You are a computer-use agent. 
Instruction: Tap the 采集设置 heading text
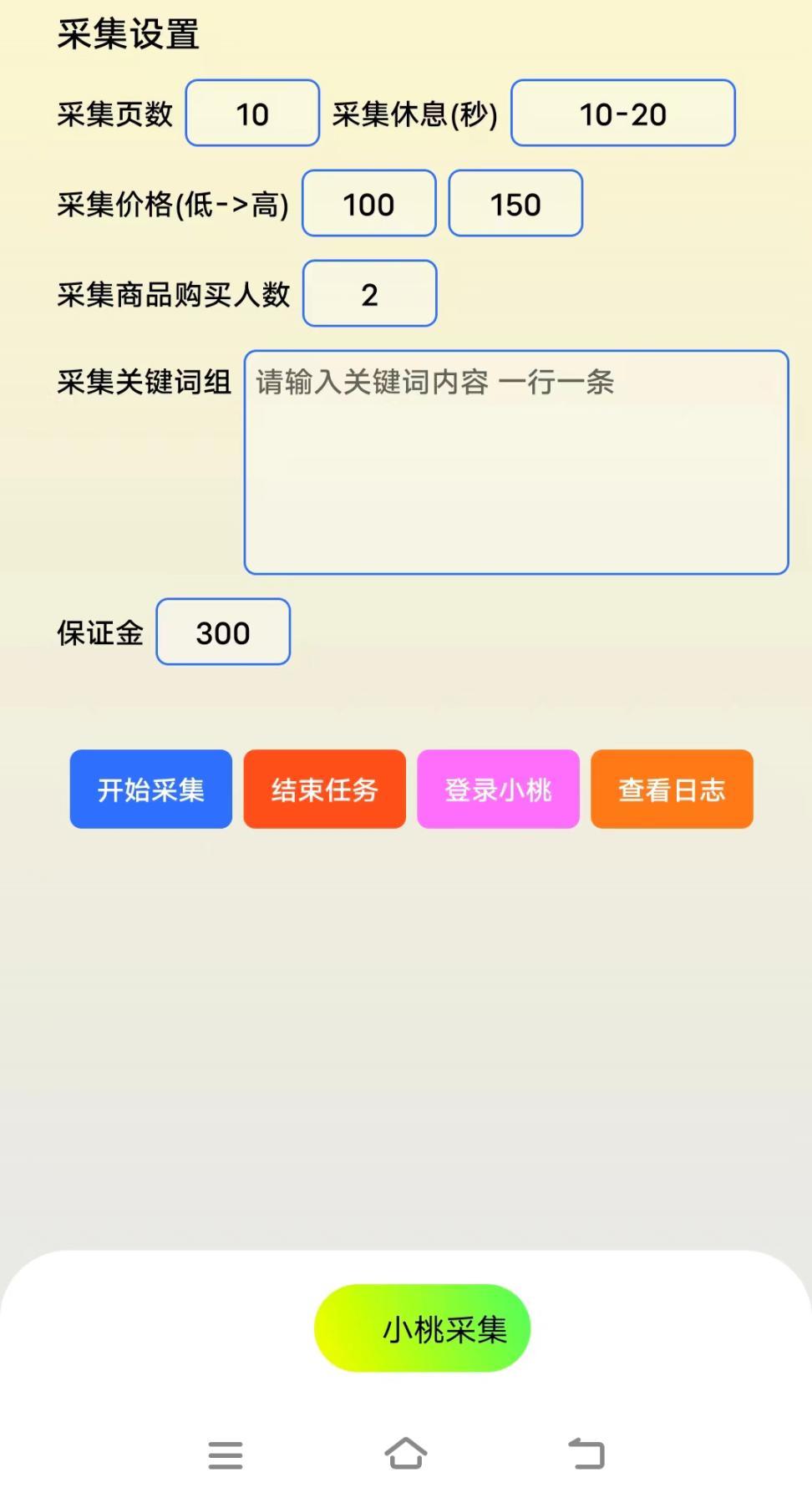tap(129, 34)
